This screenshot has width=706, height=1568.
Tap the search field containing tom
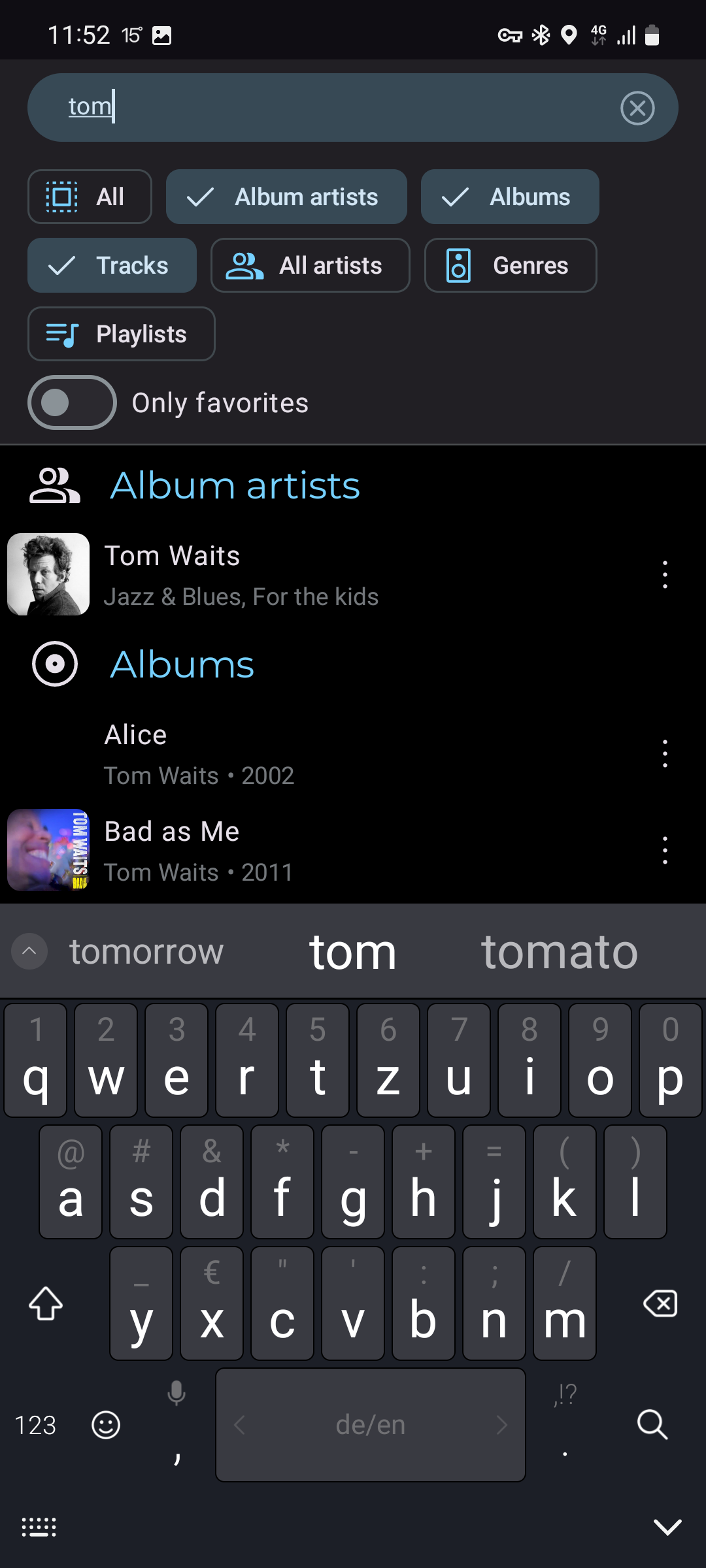(x=352, y=108)
